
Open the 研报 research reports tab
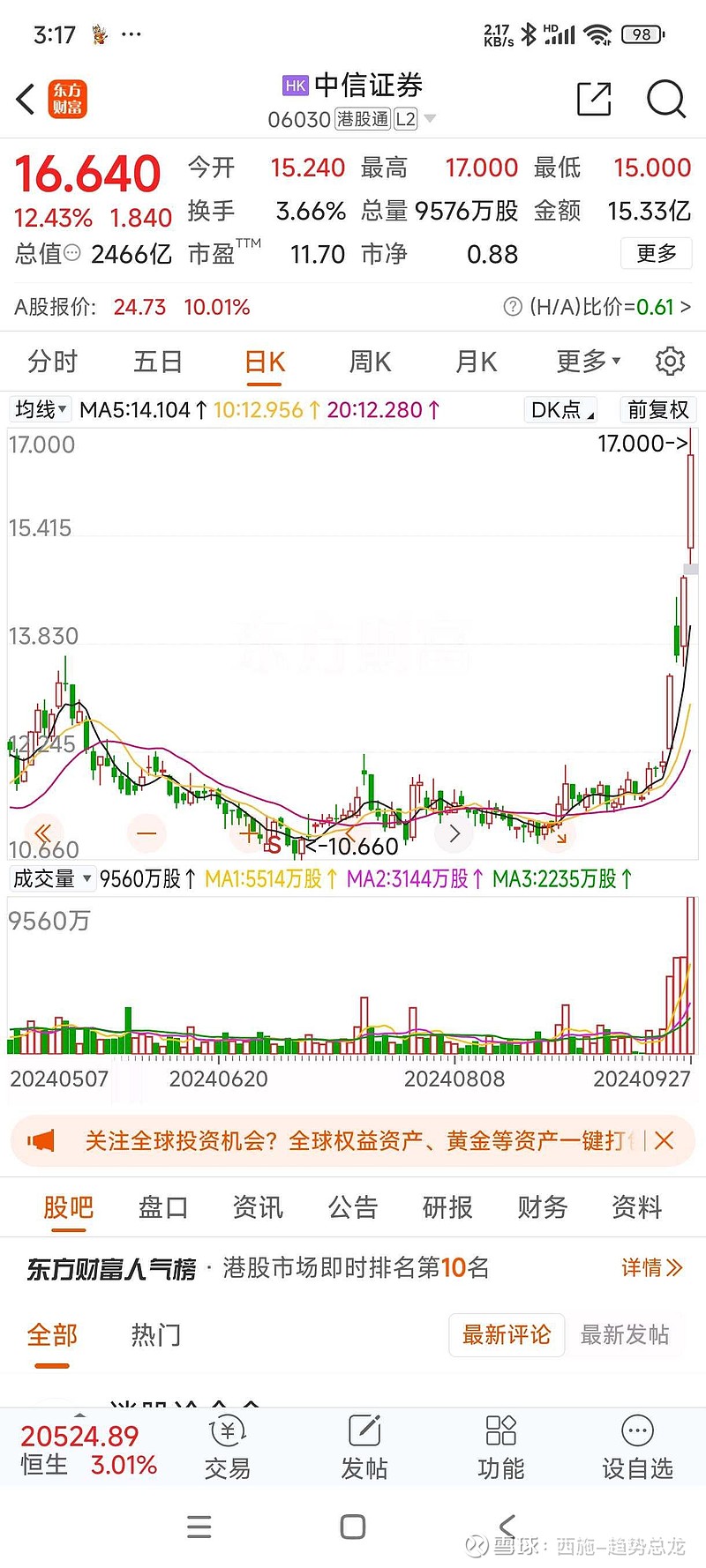(x=447, y=1207)
